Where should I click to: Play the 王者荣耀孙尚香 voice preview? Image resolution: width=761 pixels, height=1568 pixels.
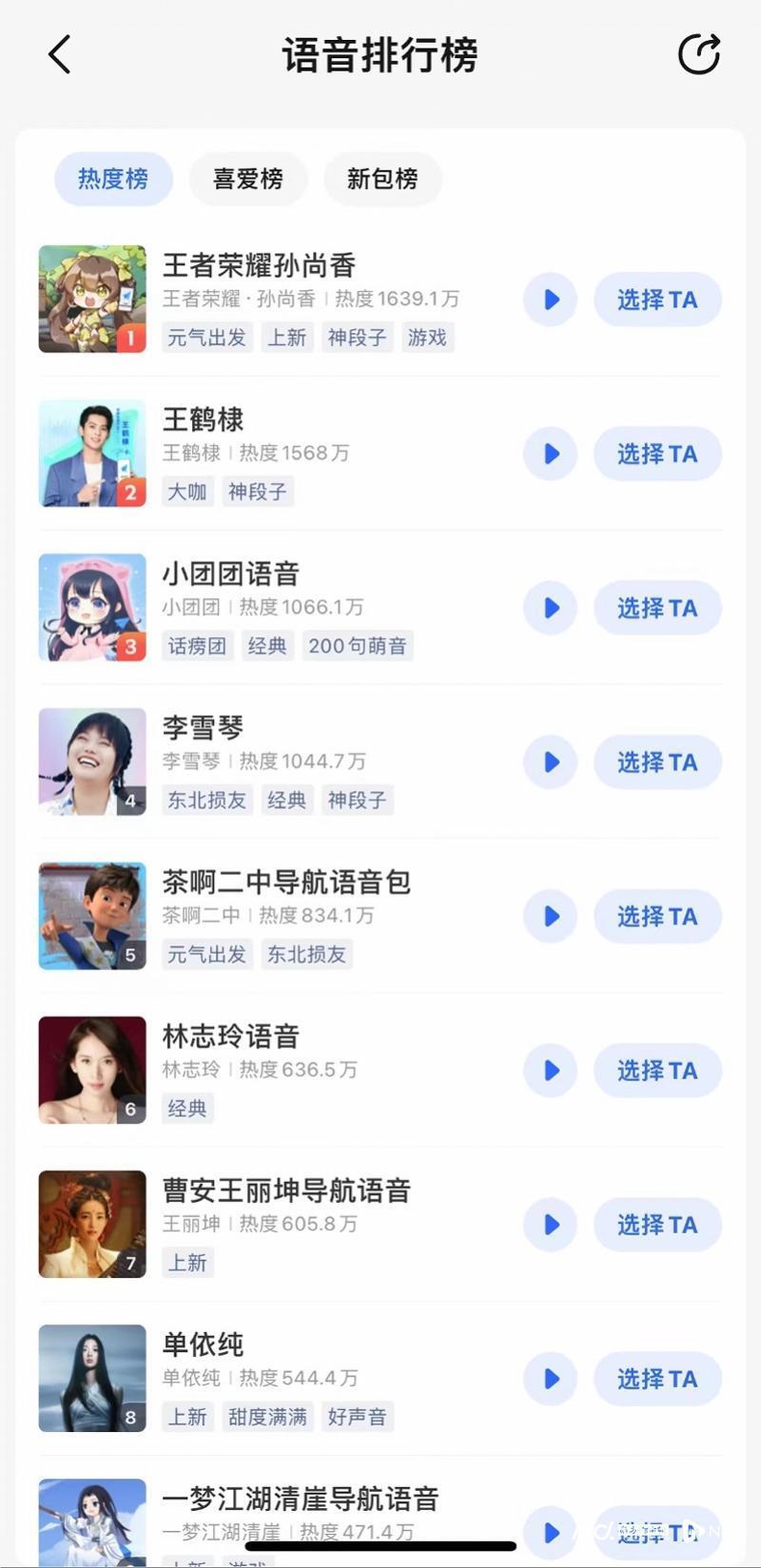[x=551, y=300]
